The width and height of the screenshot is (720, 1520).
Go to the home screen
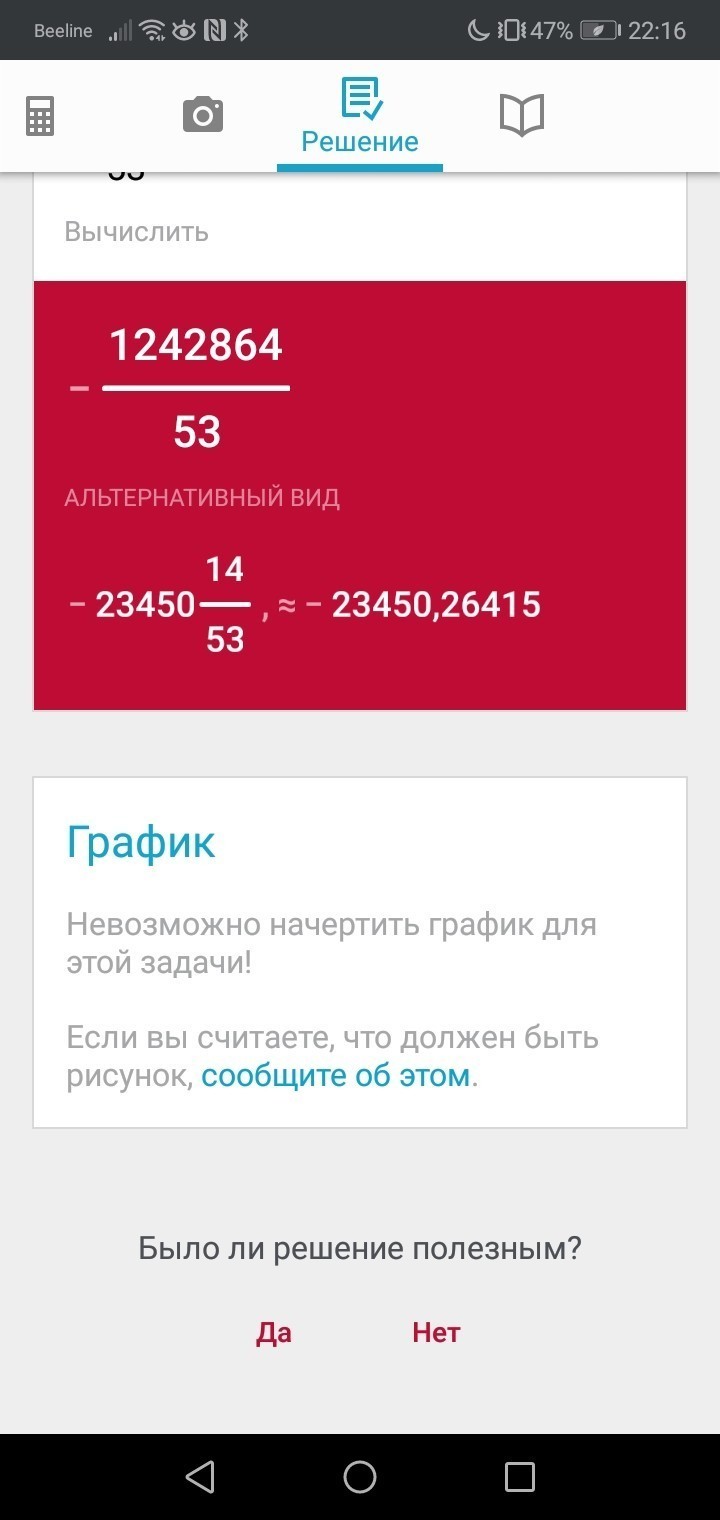coord(360,1476)
